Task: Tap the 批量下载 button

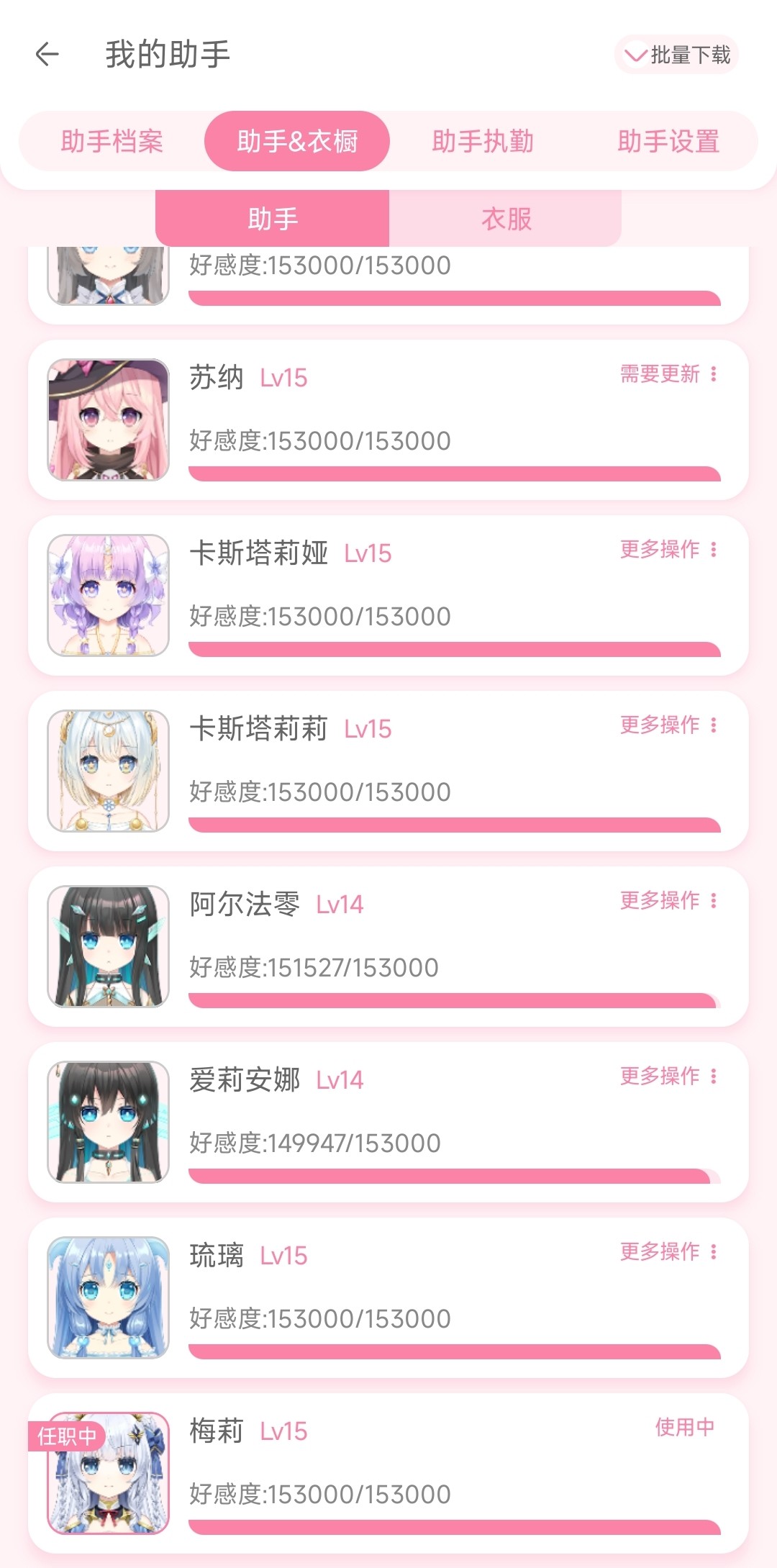Action: 676,55
